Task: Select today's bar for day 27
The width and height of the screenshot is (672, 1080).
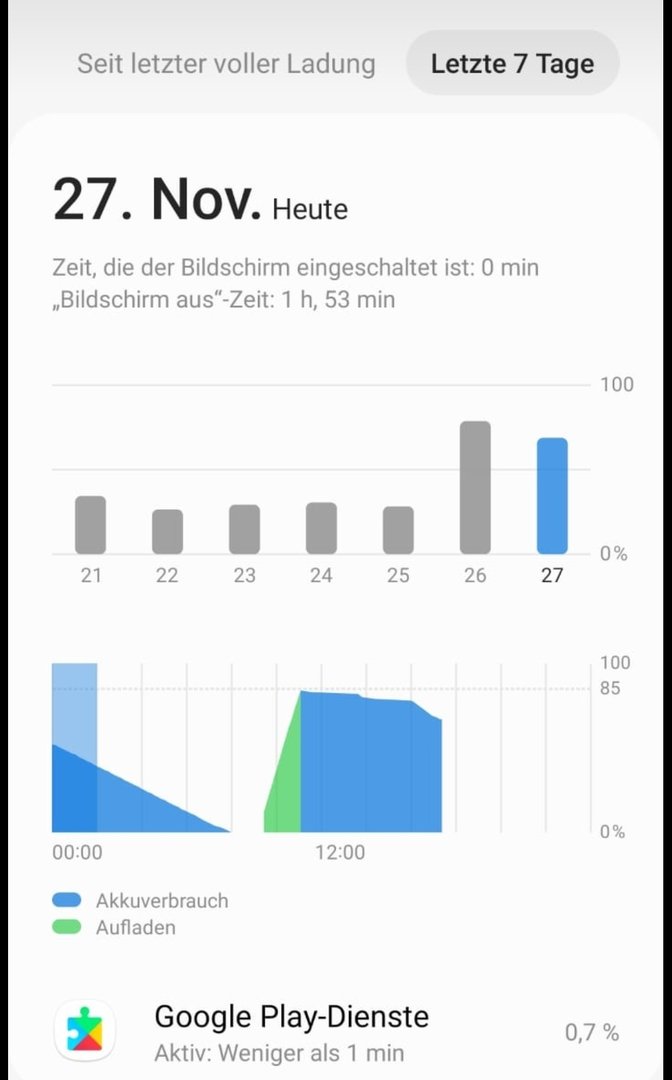Action: click(x=552, y=496)
